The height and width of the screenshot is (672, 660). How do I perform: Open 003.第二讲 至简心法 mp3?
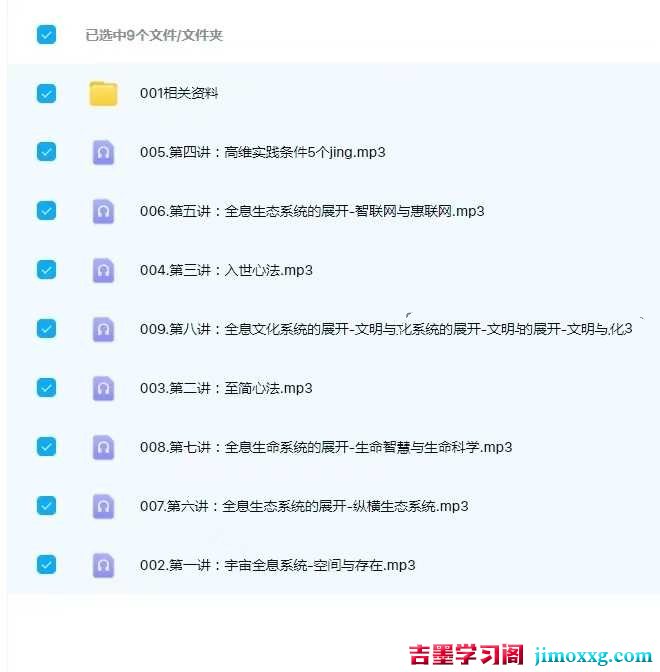pyautogui.click(x=226, y=388)
